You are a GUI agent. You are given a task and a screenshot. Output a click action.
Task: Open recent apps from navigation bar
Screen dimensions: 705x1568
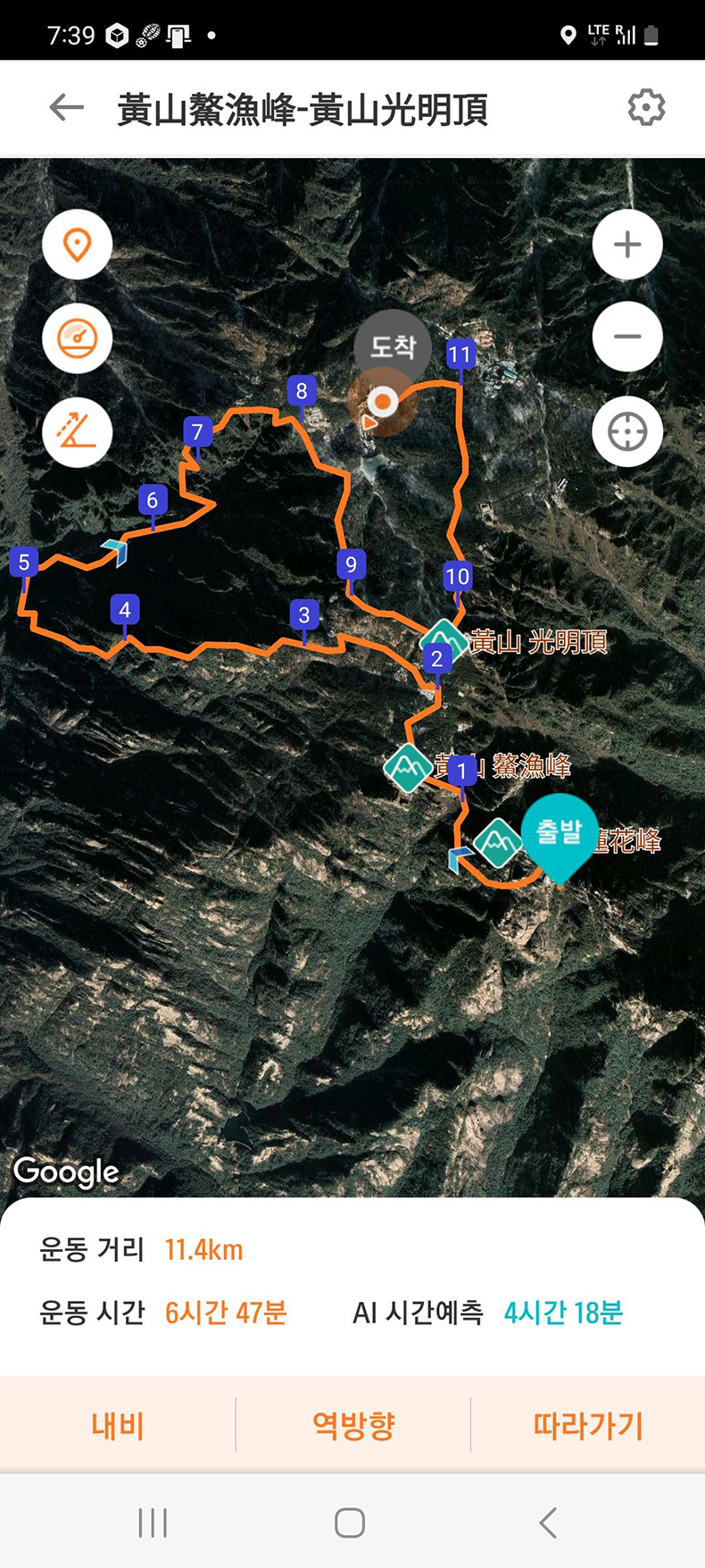coord(153,1522)
